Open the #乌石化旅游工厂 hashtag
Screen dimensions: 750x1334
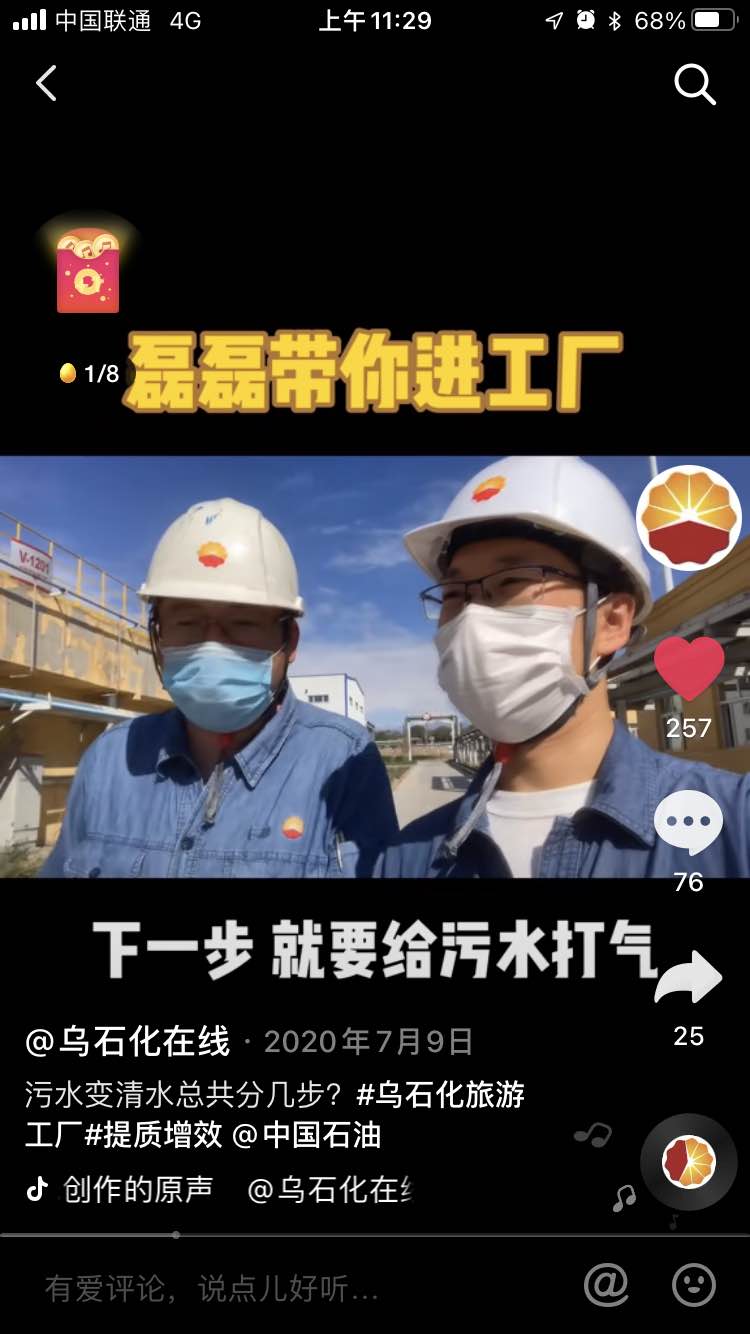click(x=275, y=1115)
